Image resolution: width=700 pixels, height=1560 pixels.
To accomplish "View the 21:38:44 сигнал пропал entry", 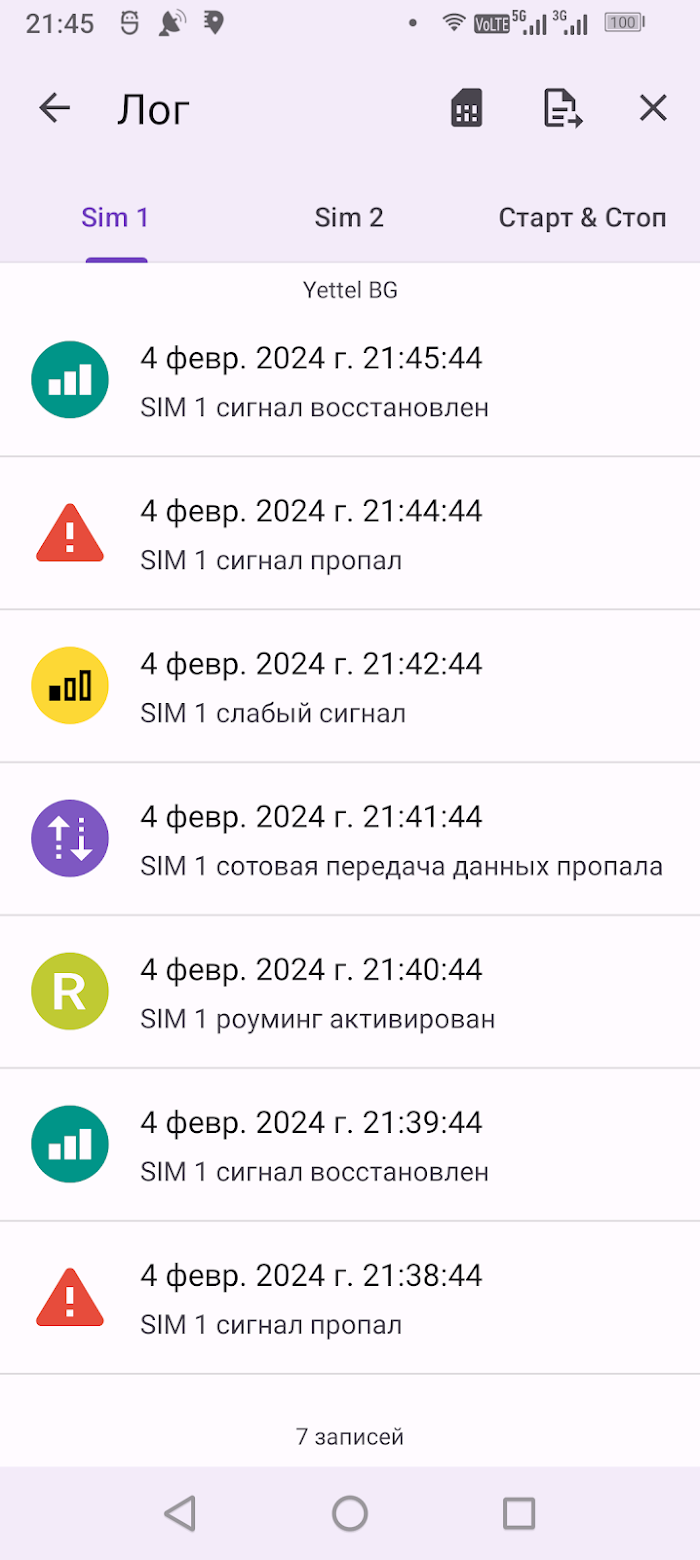I will pyautogui.click(x=350, y=1299).
